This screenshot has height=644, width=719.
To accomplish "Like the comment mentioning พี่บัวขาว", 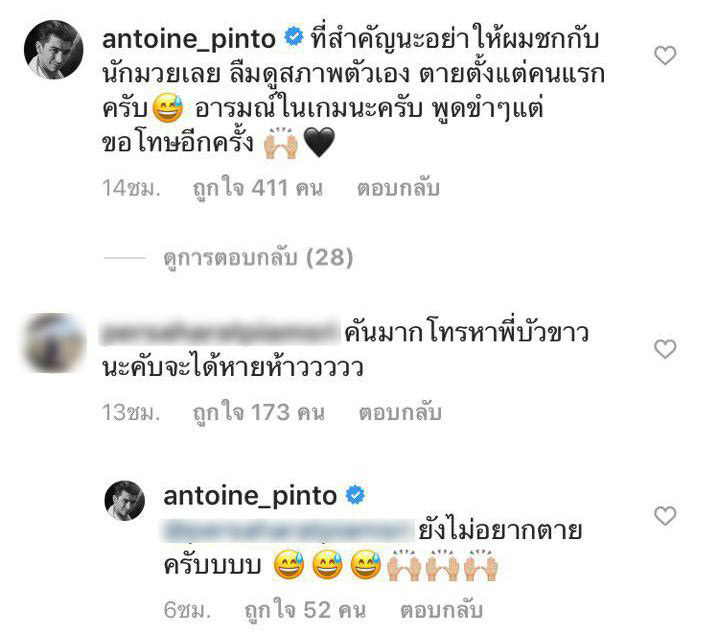I will [664, 349].
